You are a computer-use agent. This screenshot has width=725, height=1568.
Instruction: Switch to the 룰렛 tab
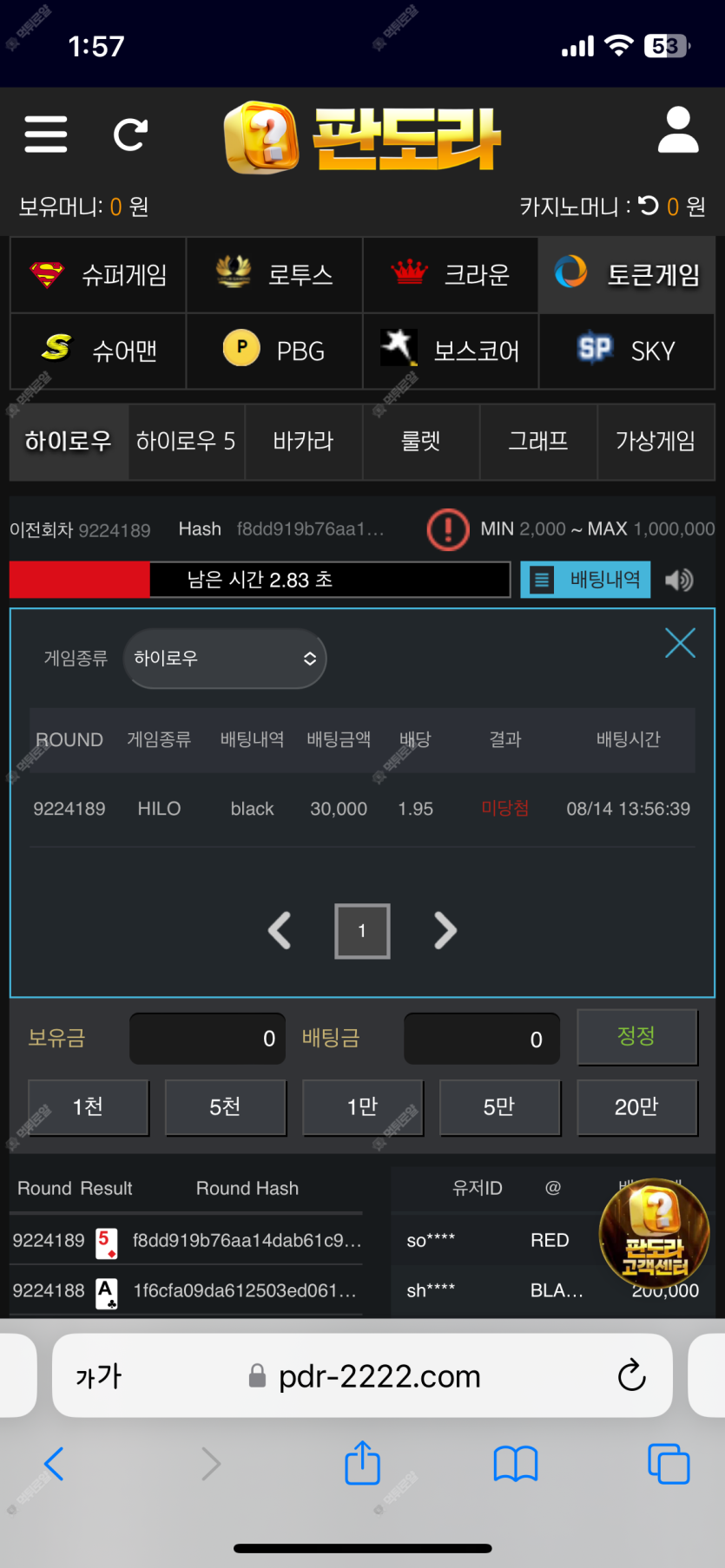(x=421, y=441)
